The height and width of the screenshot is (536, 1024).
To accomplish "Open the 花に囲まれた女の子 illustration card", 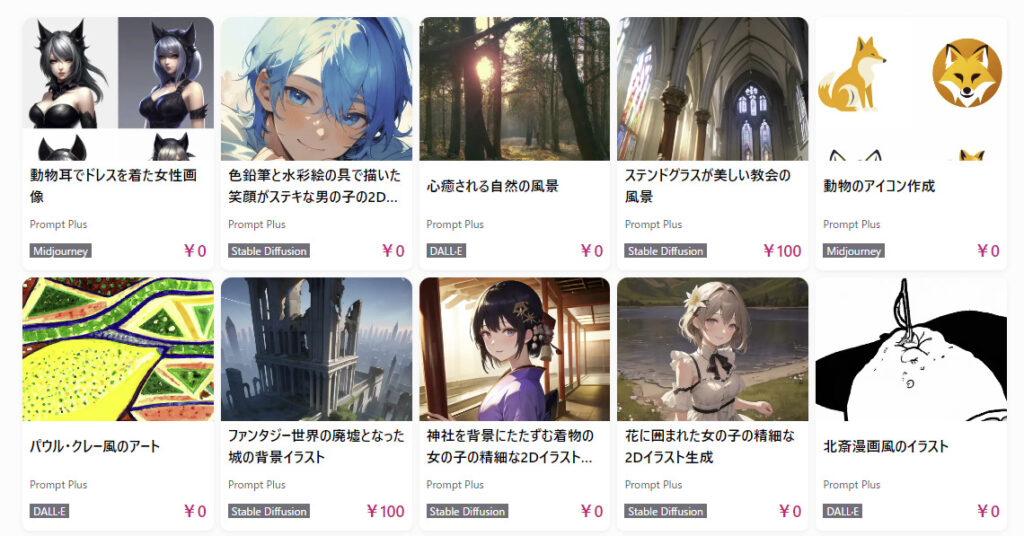I will (712, 446).
